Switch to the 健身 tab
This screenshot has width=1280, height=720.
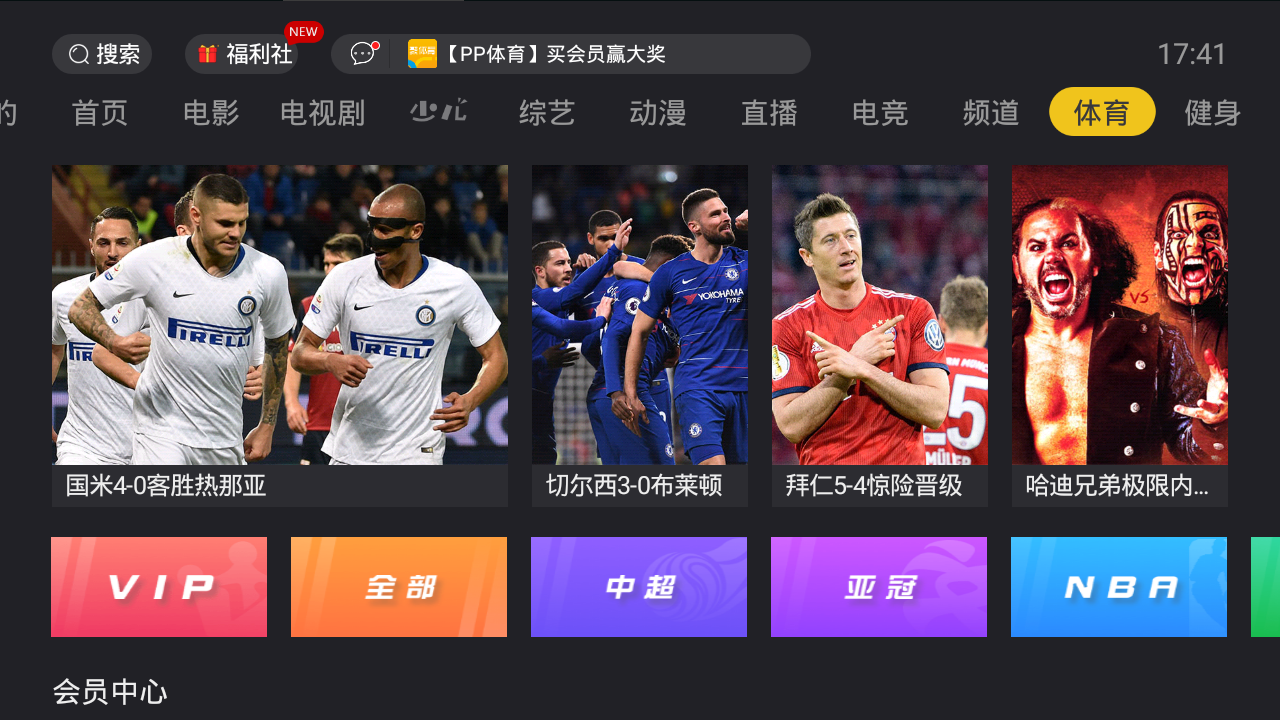1212,113
